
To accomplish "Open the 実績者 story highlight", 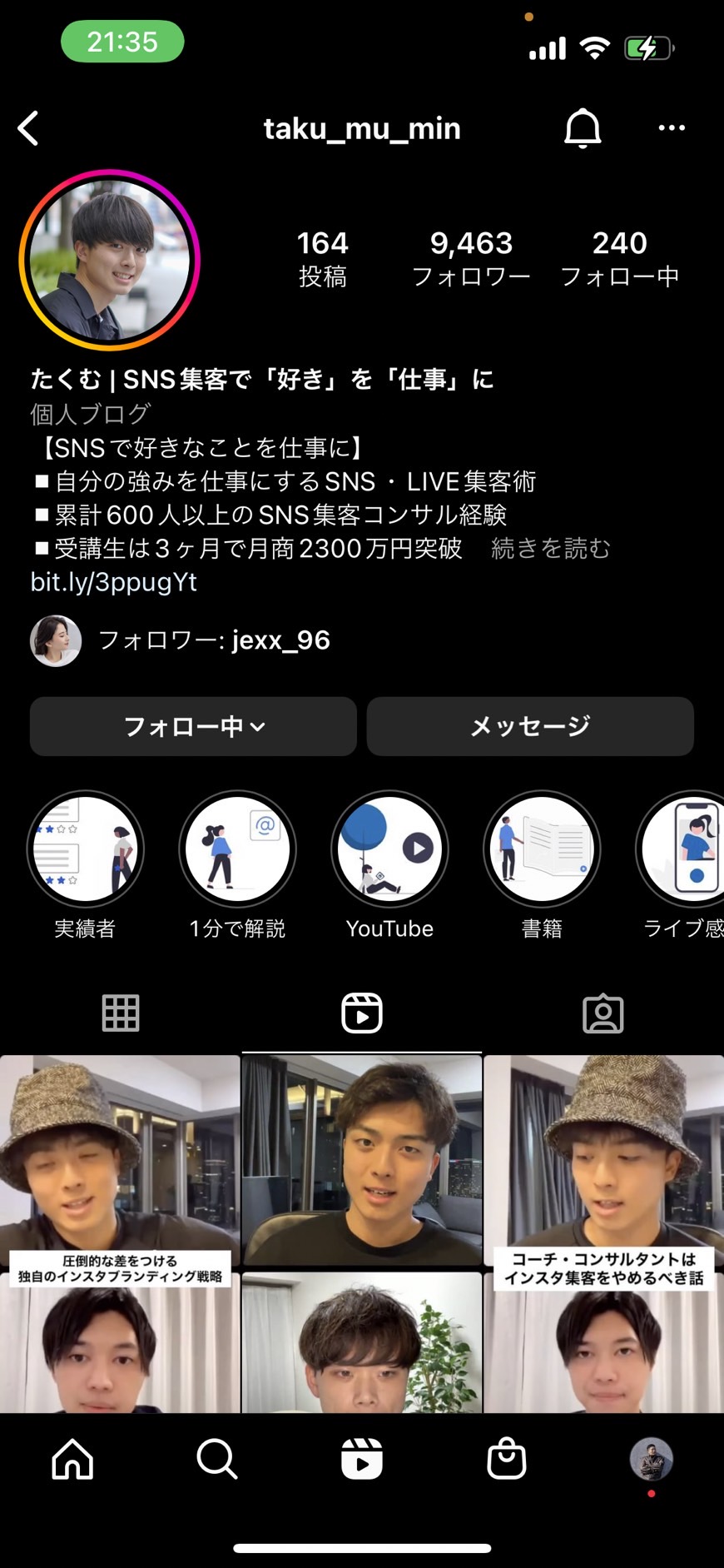I will (x=85, y=865).
